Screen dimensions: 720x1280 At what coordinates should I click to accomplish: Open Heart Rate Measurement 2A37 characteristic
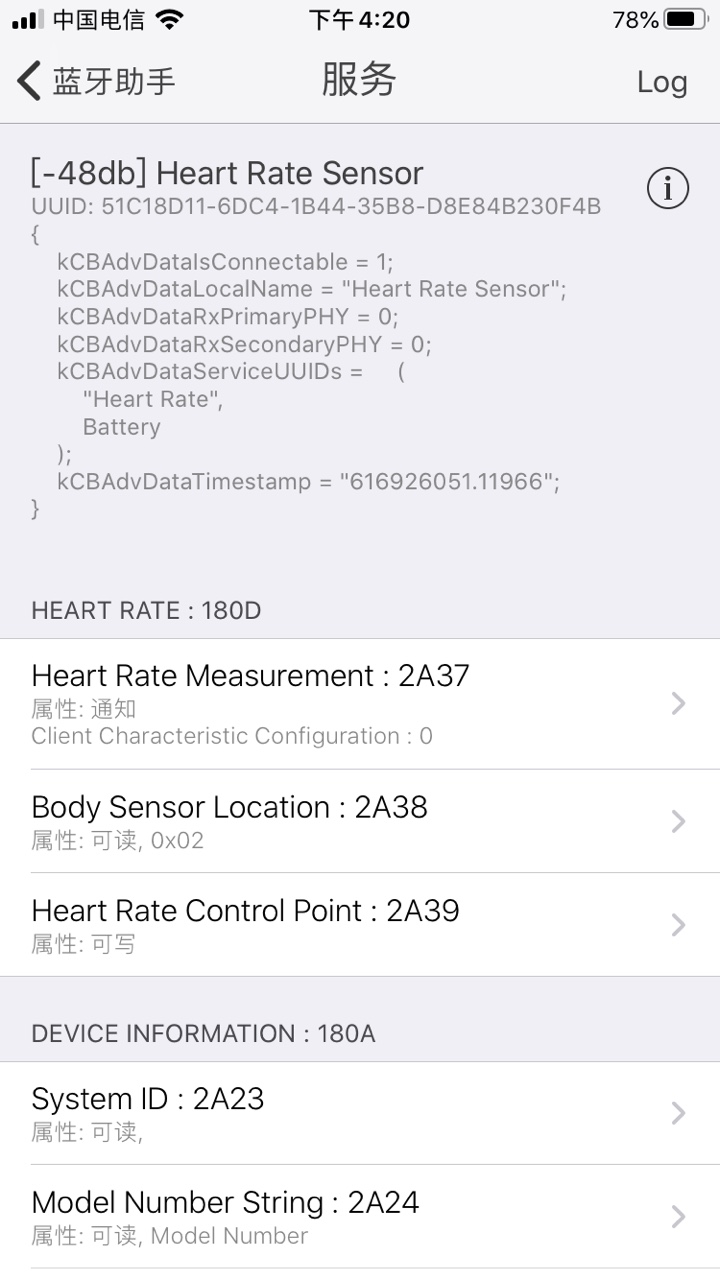pos(360,704)
